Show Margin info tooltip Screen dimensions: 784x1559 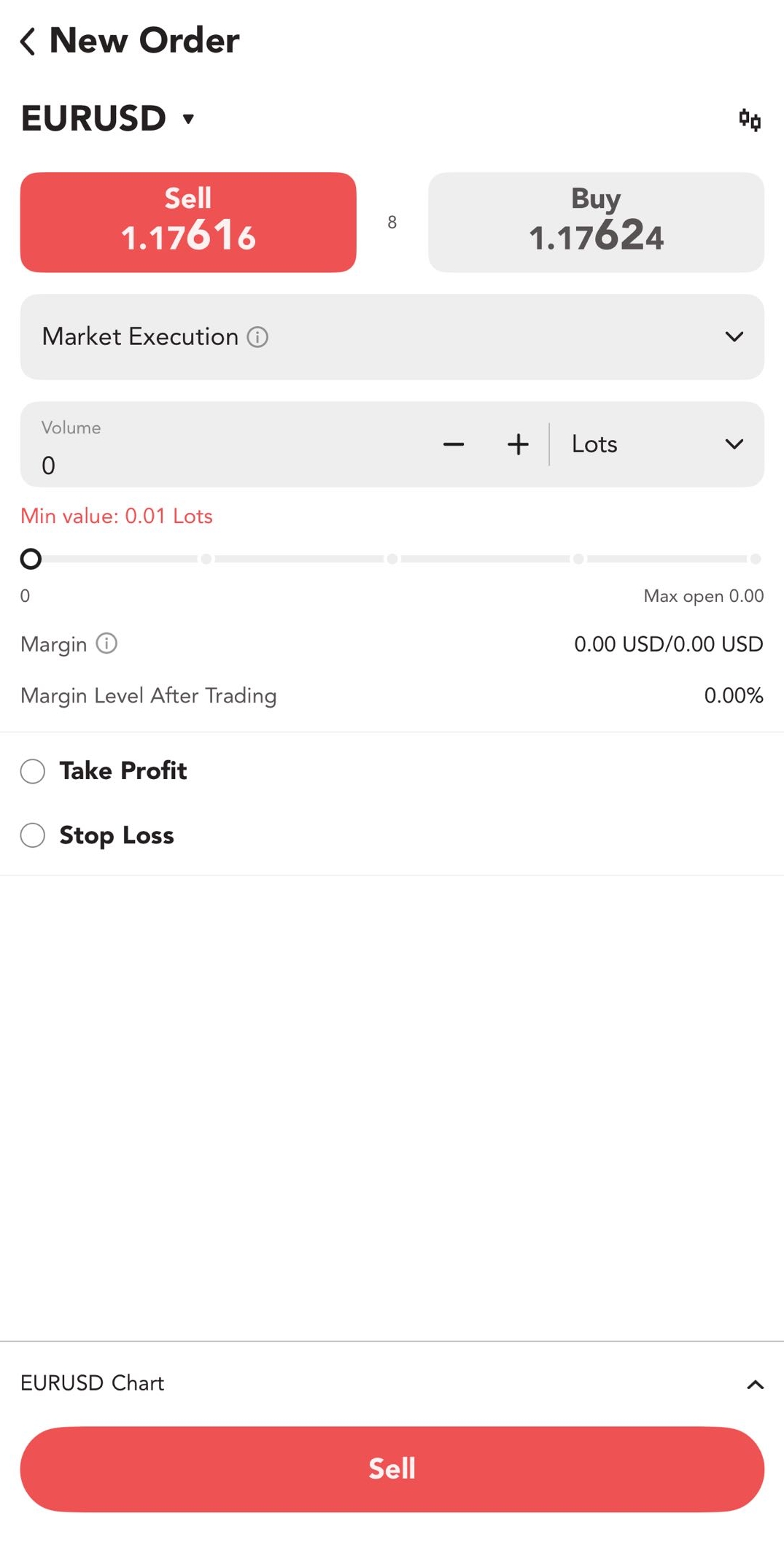coord(106,643)
